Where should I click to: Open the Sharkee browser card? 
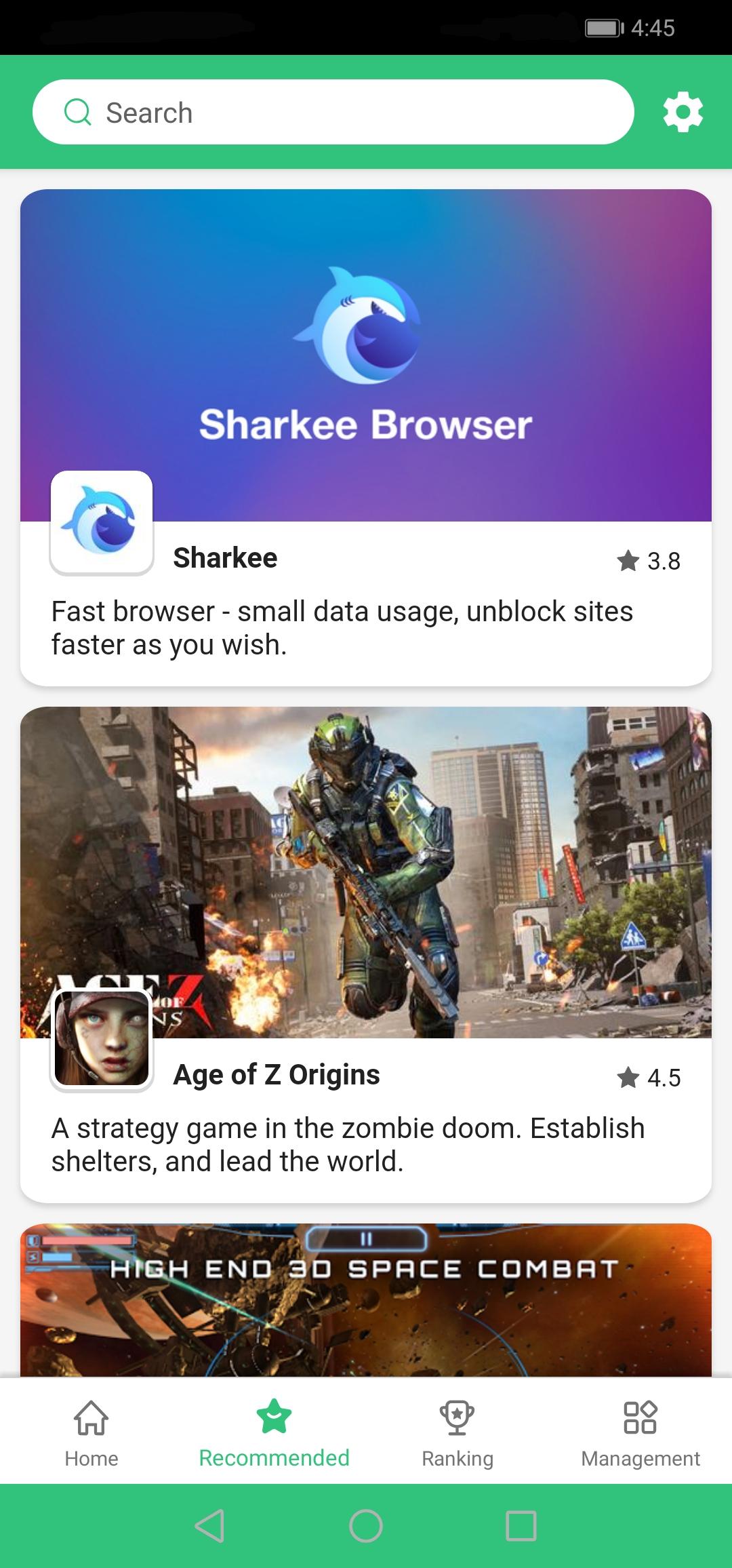point(366,437)
